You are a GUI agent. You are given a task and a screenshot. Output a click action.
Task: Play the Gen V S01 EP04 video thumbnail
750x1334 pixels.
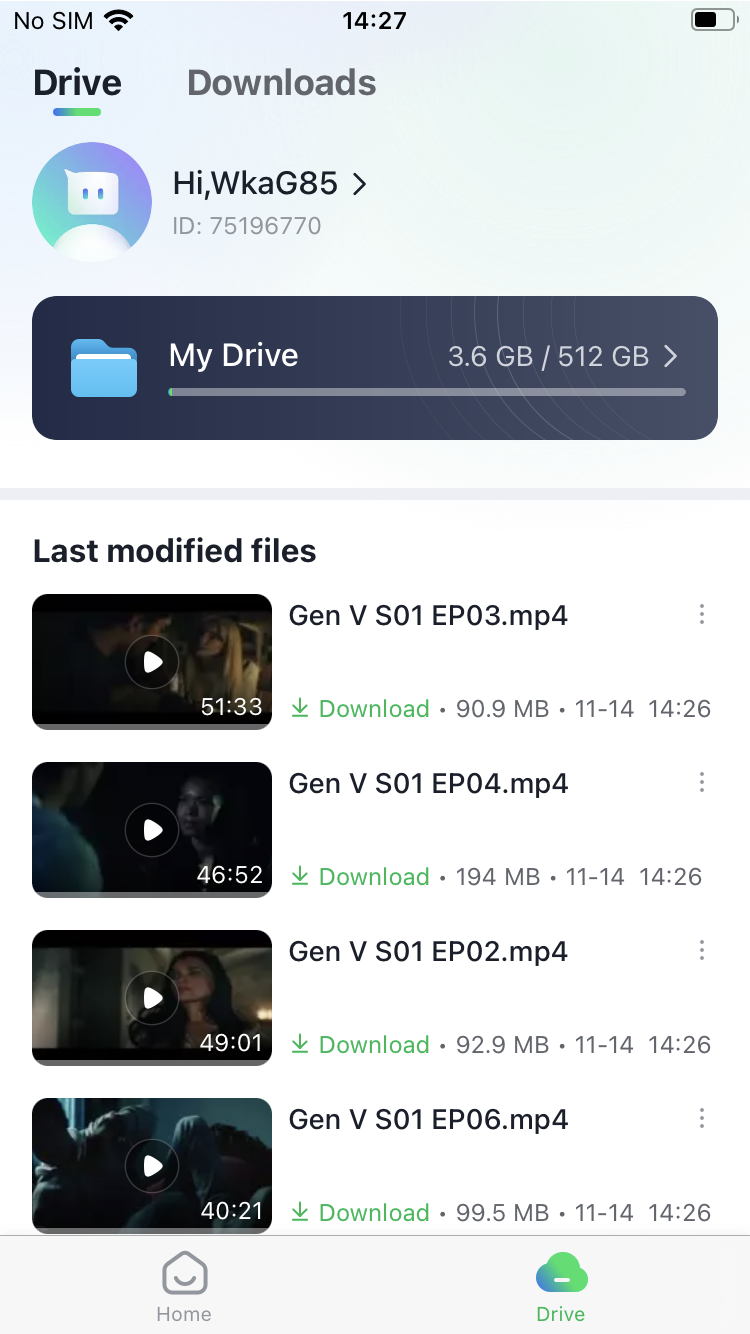tap(152, 830)
